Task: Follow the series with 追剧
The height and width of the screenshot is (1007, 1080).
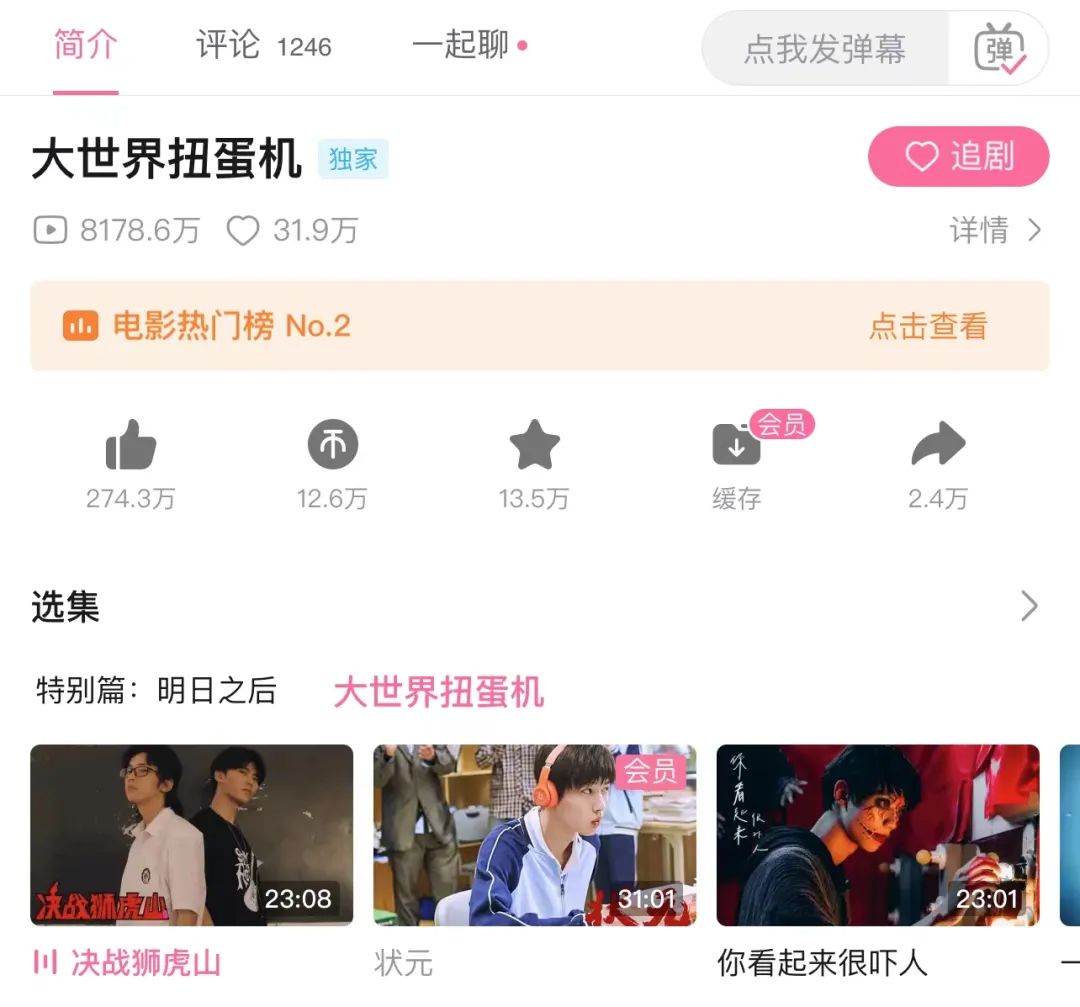Action: [x=958, y=157]
